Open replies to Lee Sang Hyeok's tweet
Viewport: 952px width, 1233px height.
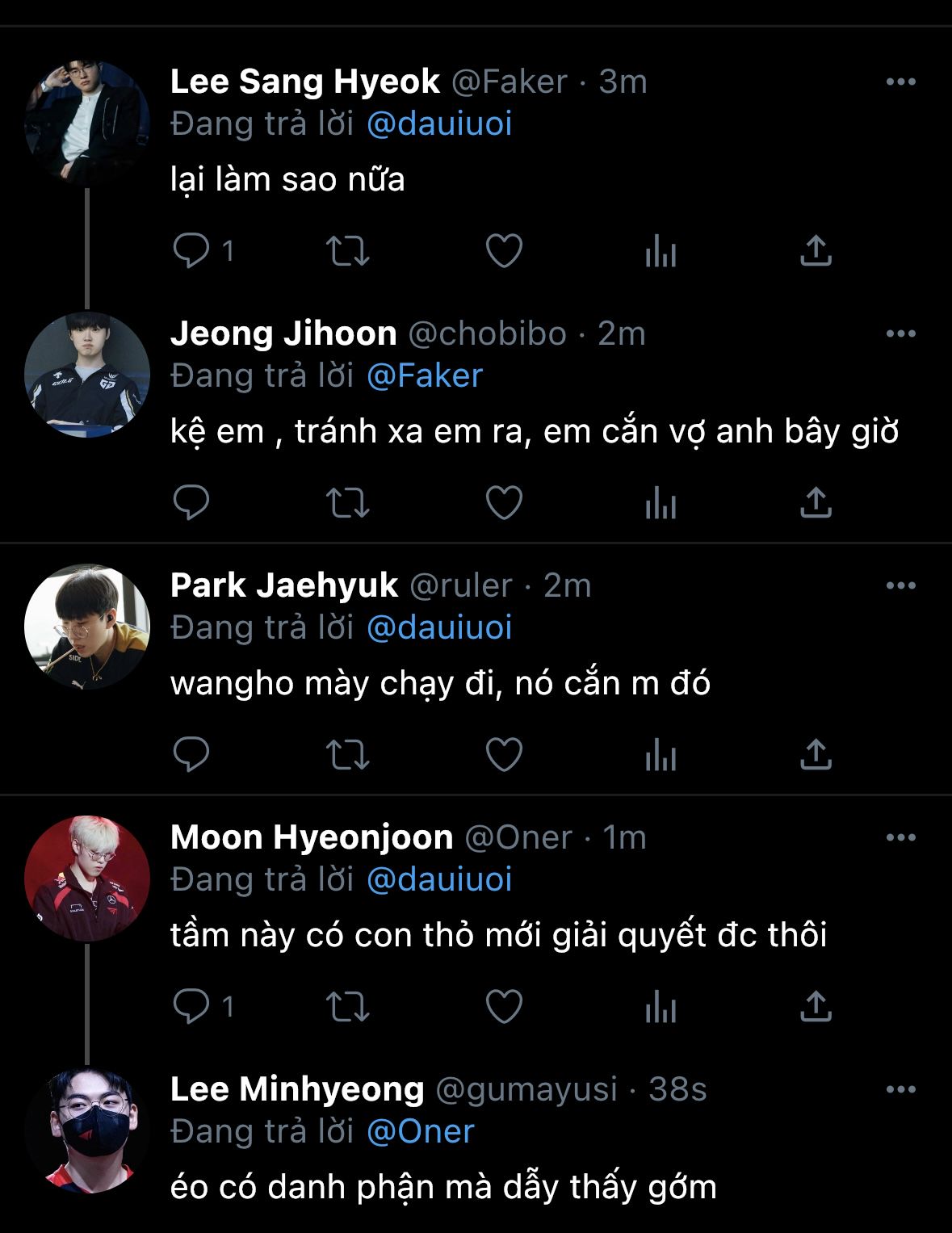coord(192,251)
